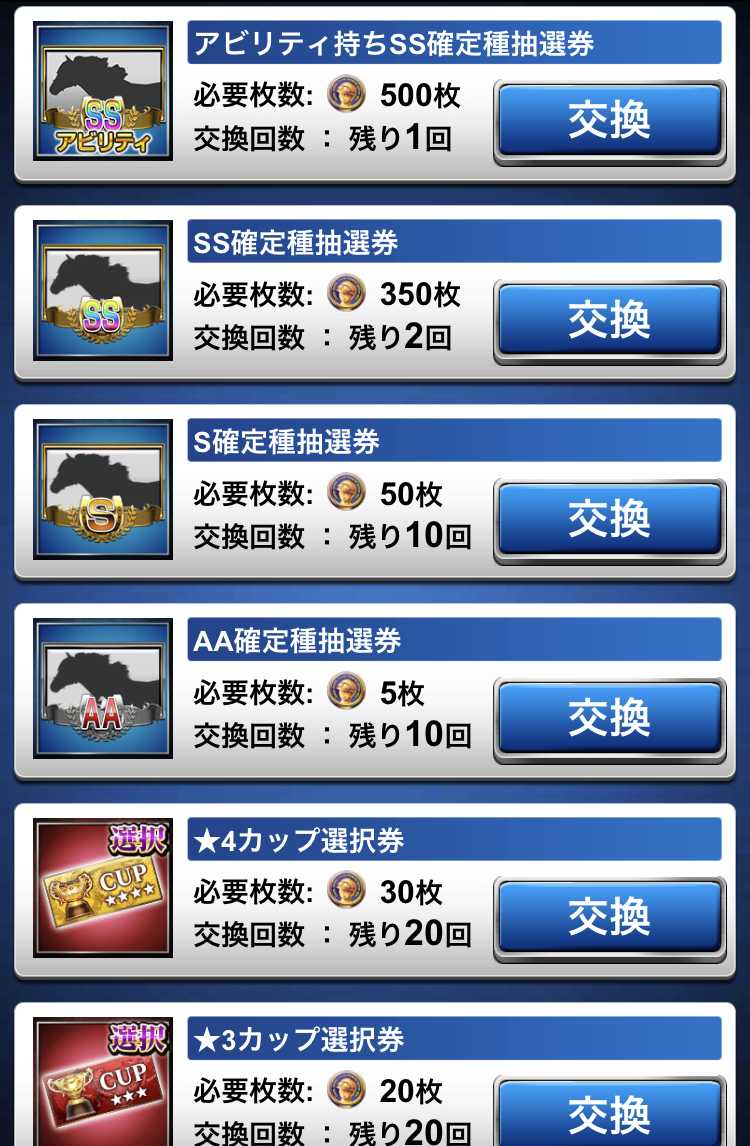Exchange 5 medals for AA確定種抽選券

click(x=609, y=716)
